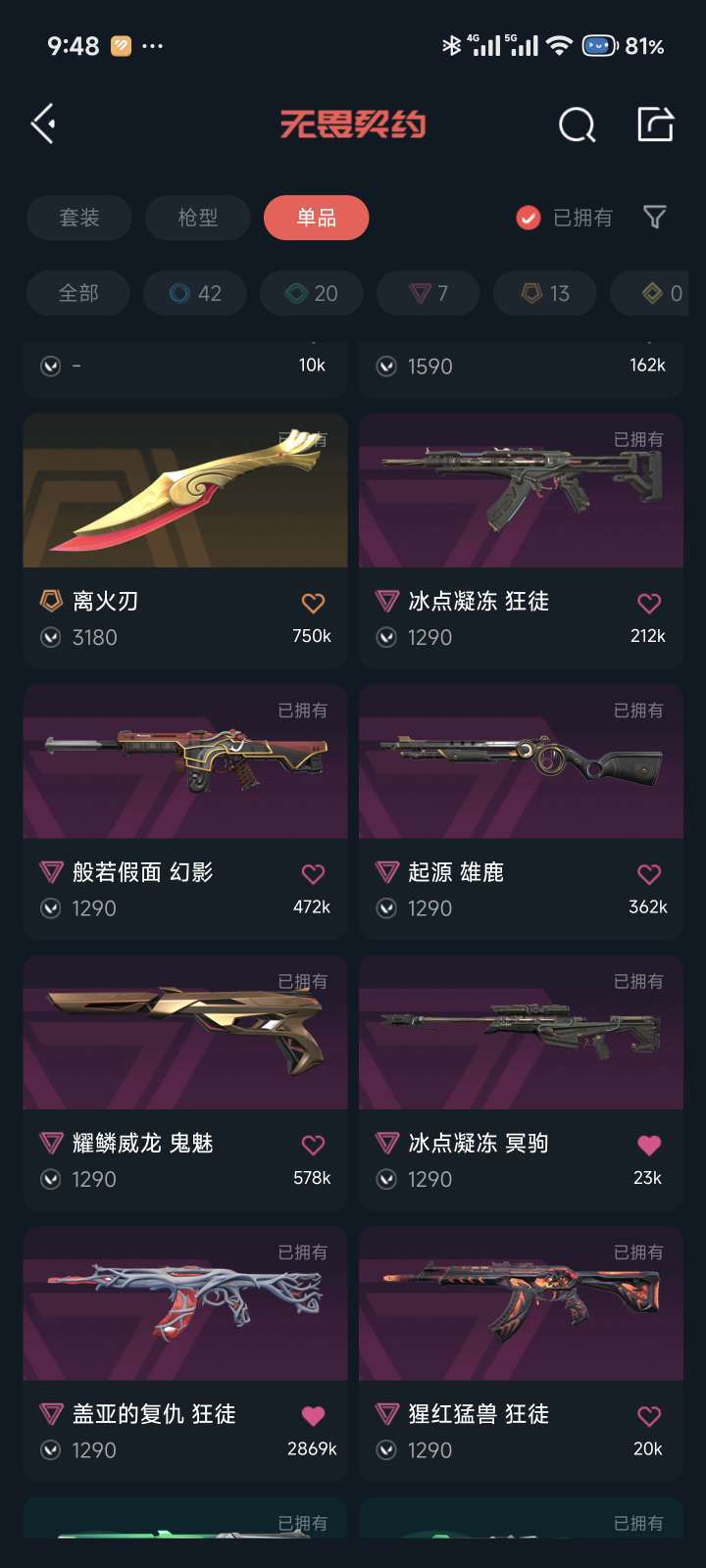Open the 猩红猛兽 狂徒 skin card

tap(521, 1305)
